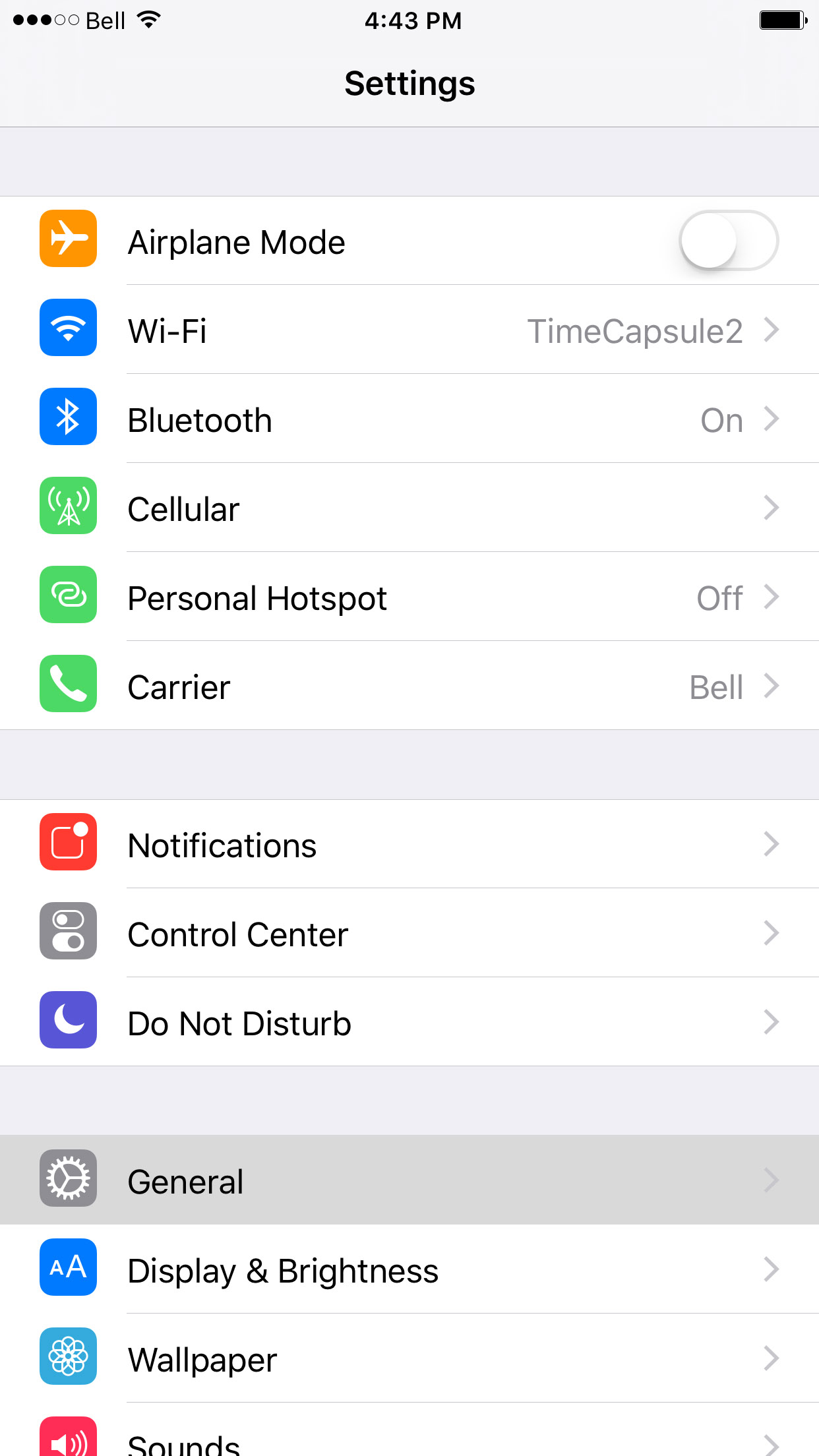Go to Cellular settings
This screenshot has height=1456, width=819.
pyautogui.click(x=409, y=508)
